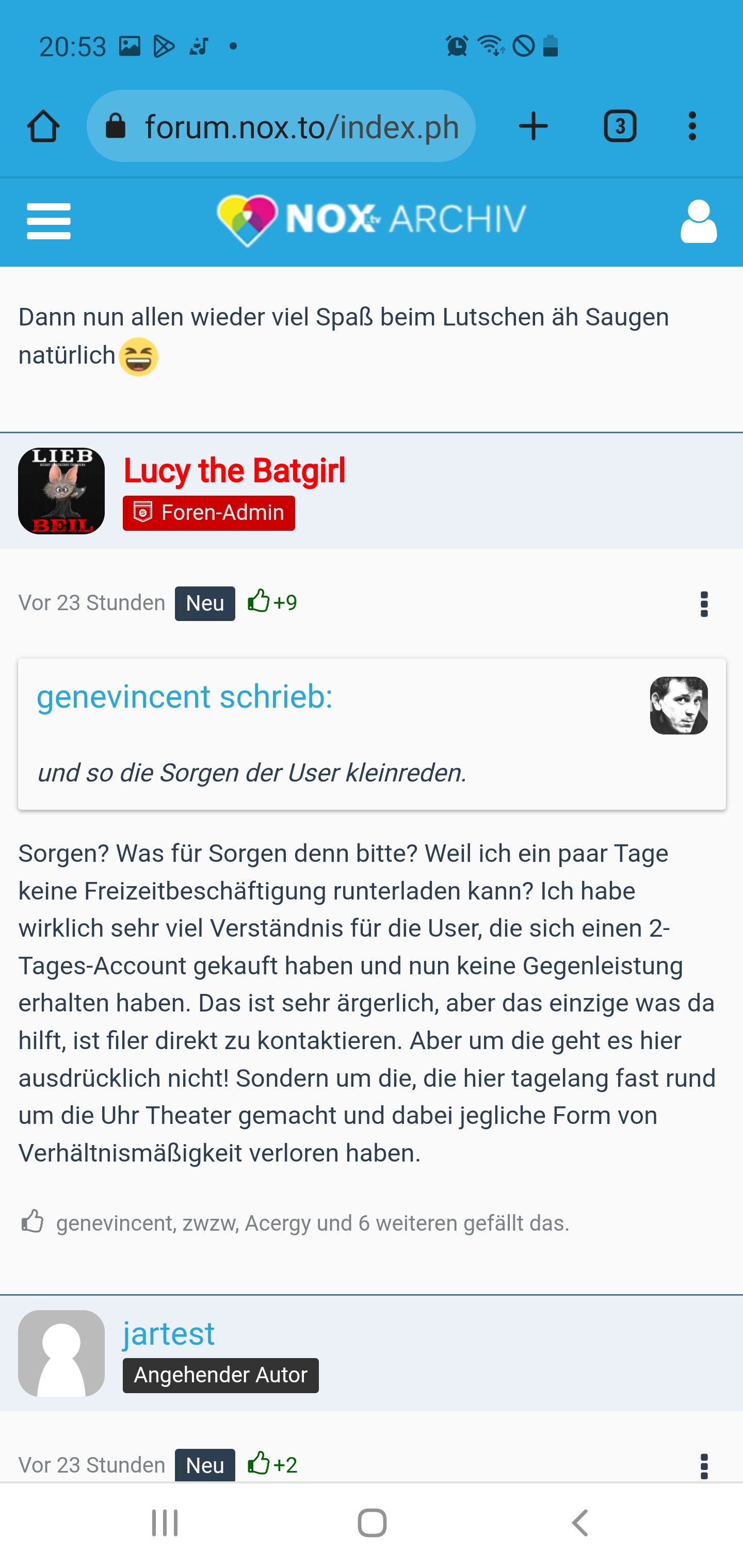
Task: Open the browser overflow menu
Action: [x=692, y=126]
